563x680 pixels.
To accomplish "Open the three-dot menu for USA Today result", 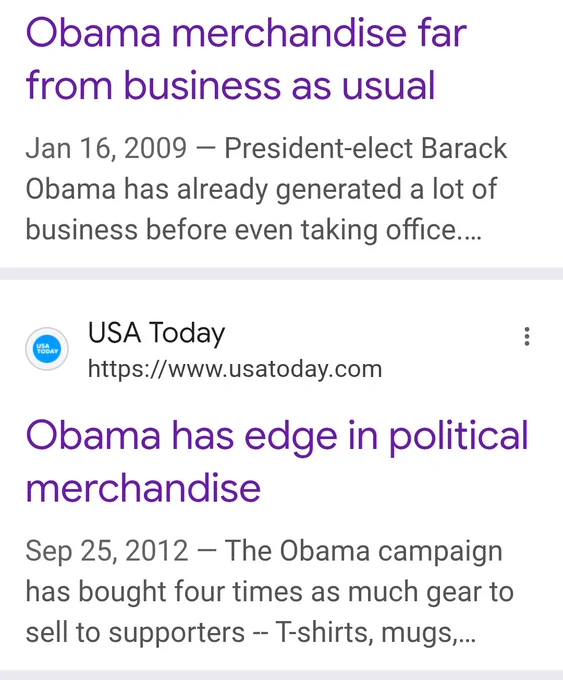I will [x=527, y=337].
